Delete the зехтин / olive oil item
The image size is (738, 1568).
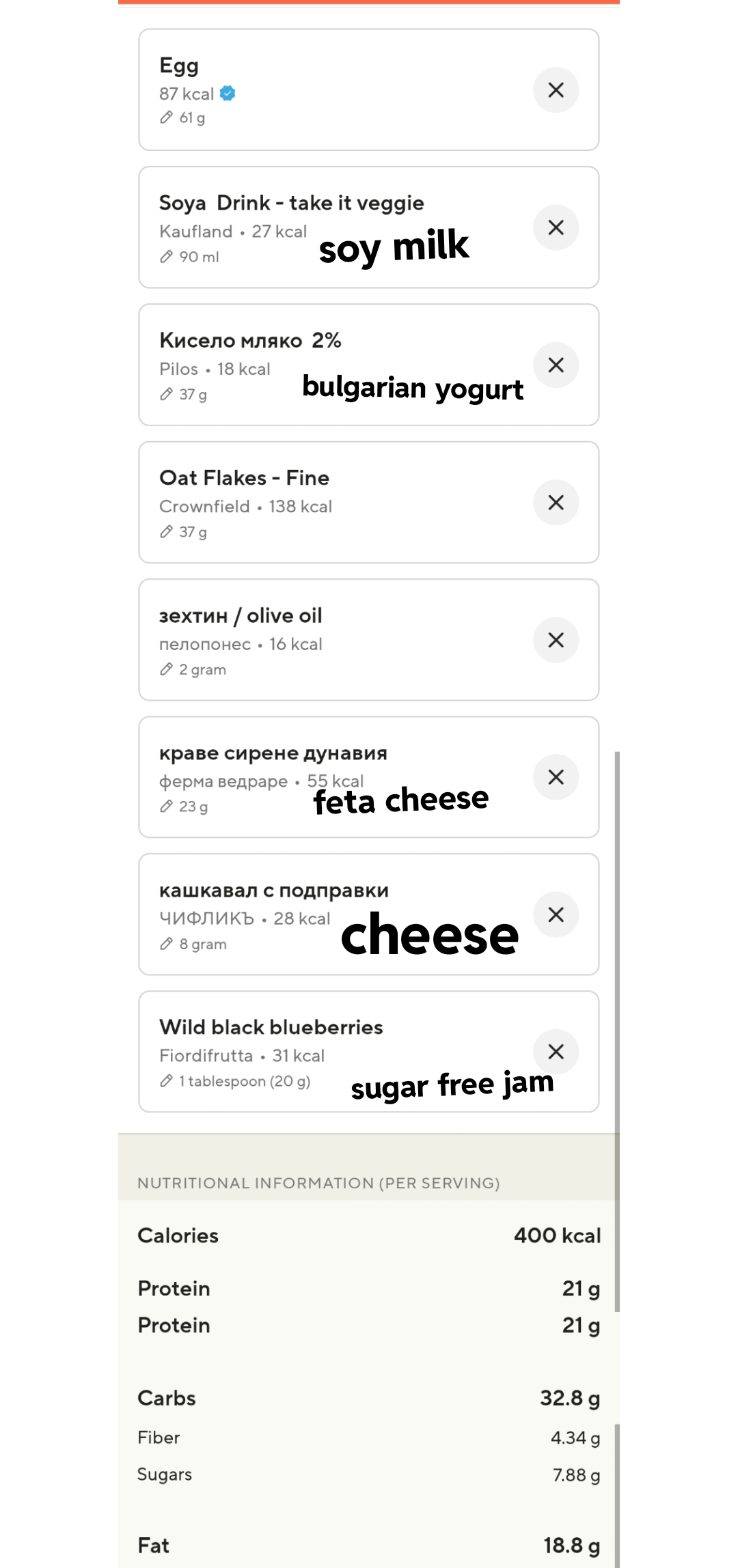coord(556,640)
